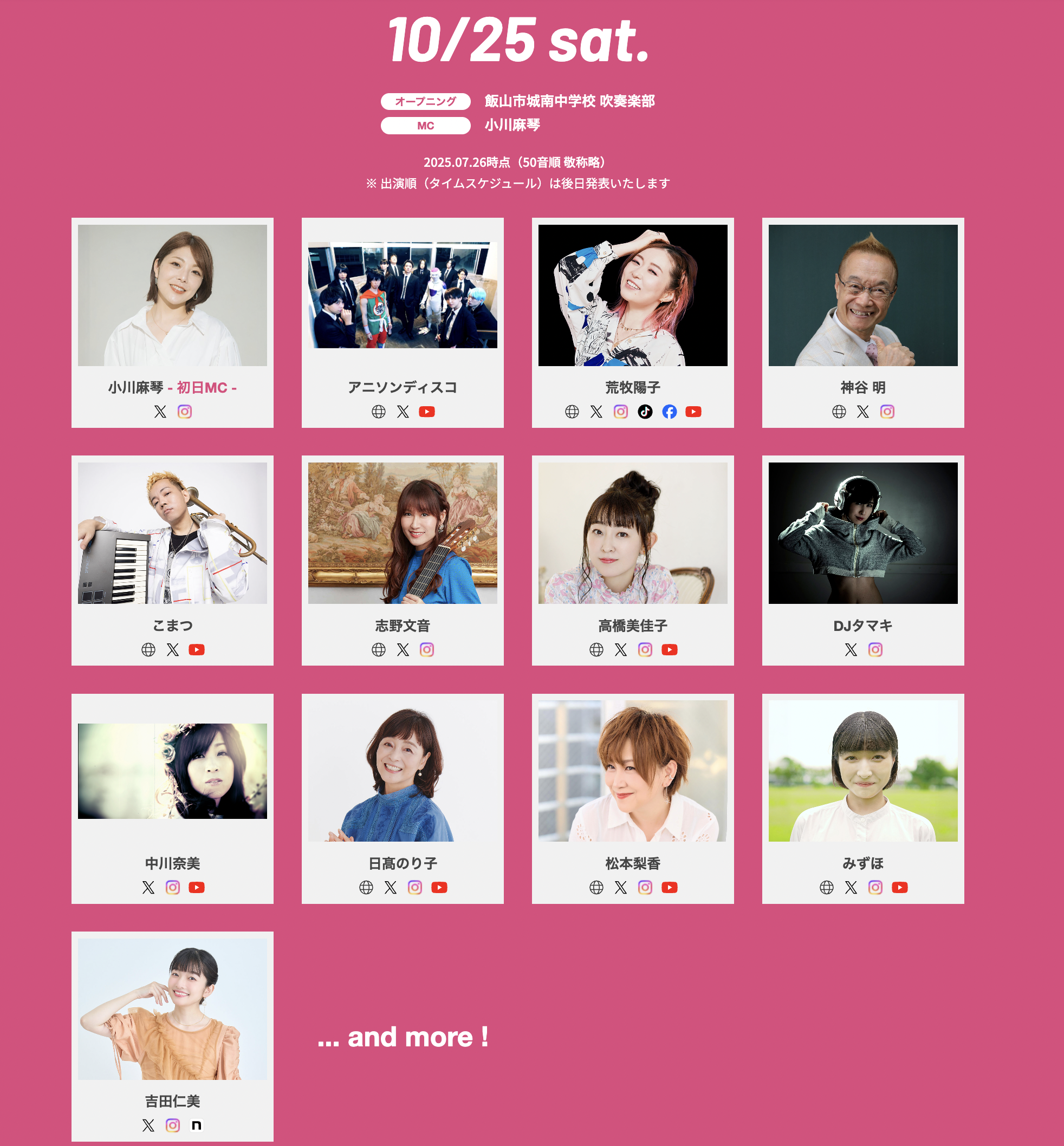Open 荒牧陽子's YouTube channel
1064x1146 pixels.
point(693,412)
